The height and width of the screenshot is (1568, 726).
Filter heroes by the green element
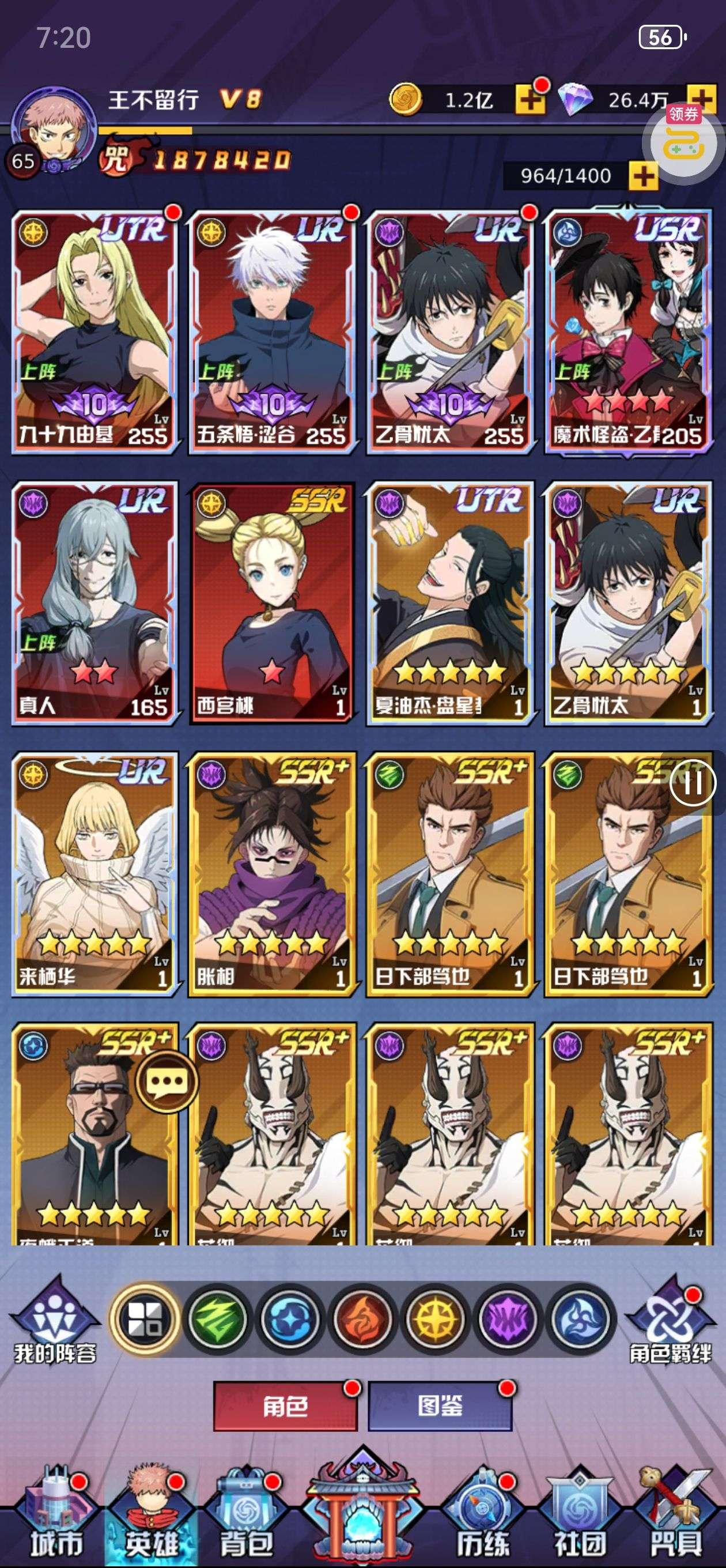pyautogui.click(x=217, y=1318)
